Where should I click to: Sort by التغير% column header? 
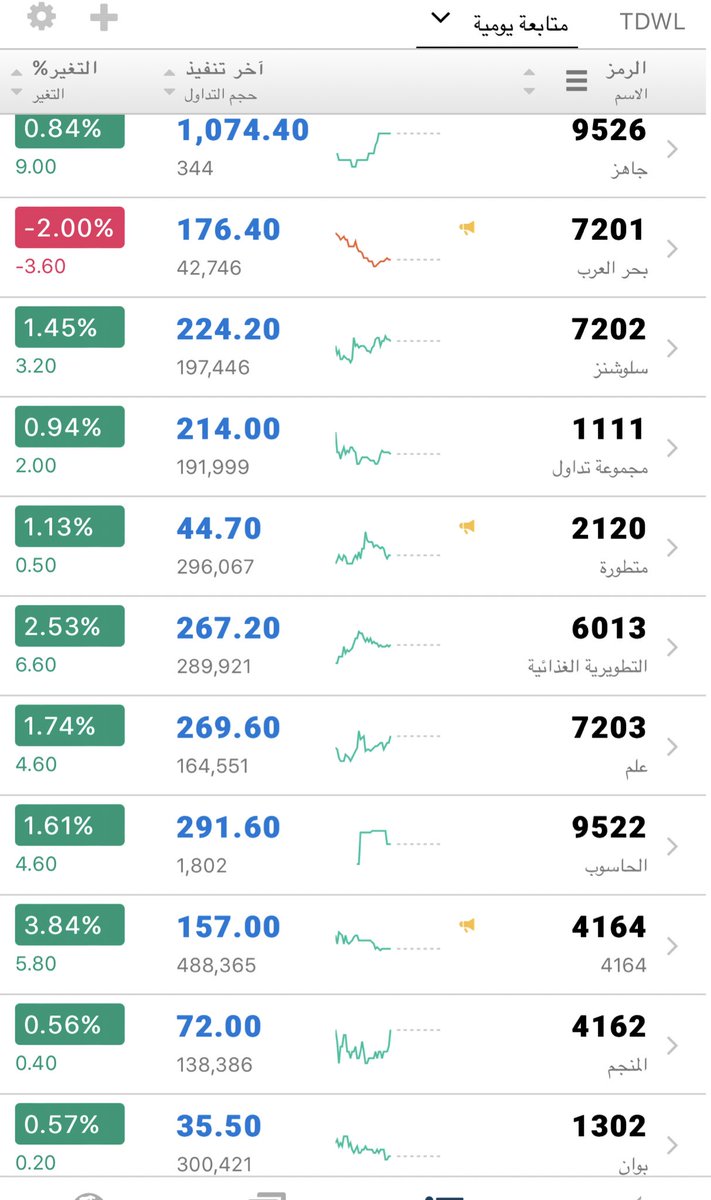click(55, 79)
